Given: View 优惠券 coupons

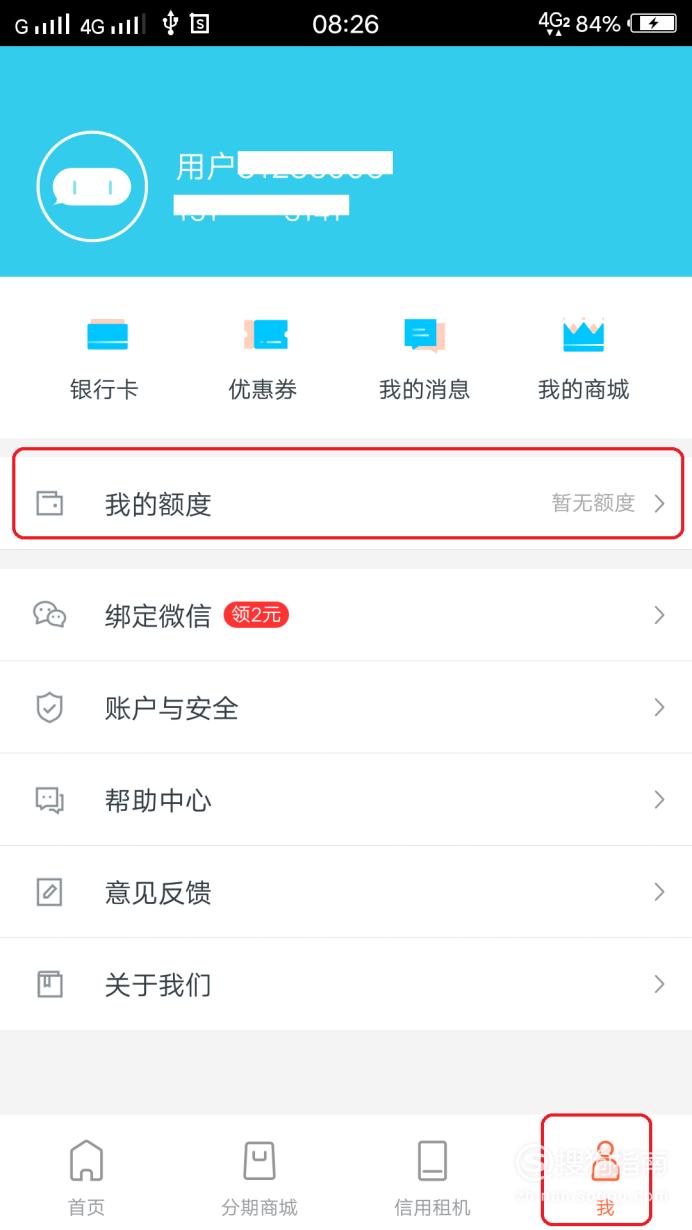Looking at the screenshot, I should [263, 360].
